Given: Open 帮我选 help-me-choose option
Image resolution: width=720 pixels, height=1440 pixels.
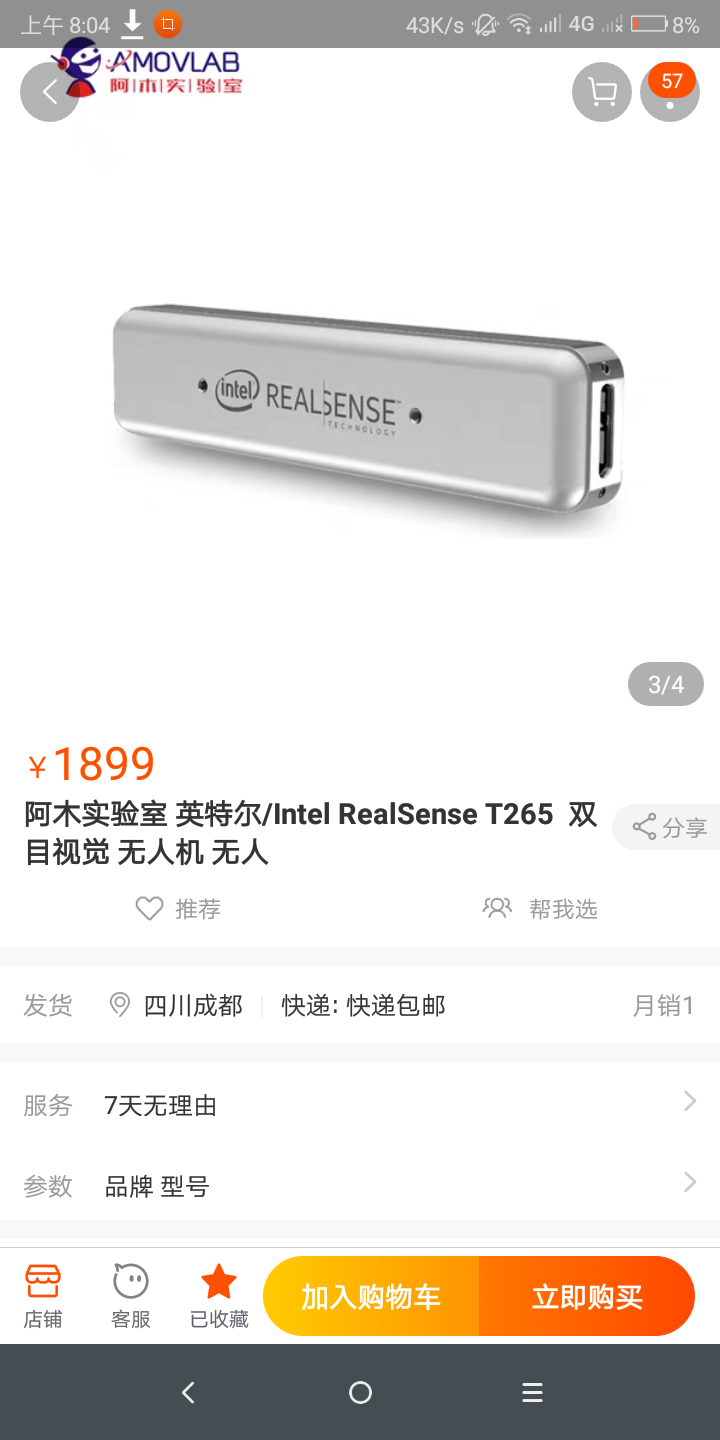Looking at the screenshot, I should (x=541, y=908).
